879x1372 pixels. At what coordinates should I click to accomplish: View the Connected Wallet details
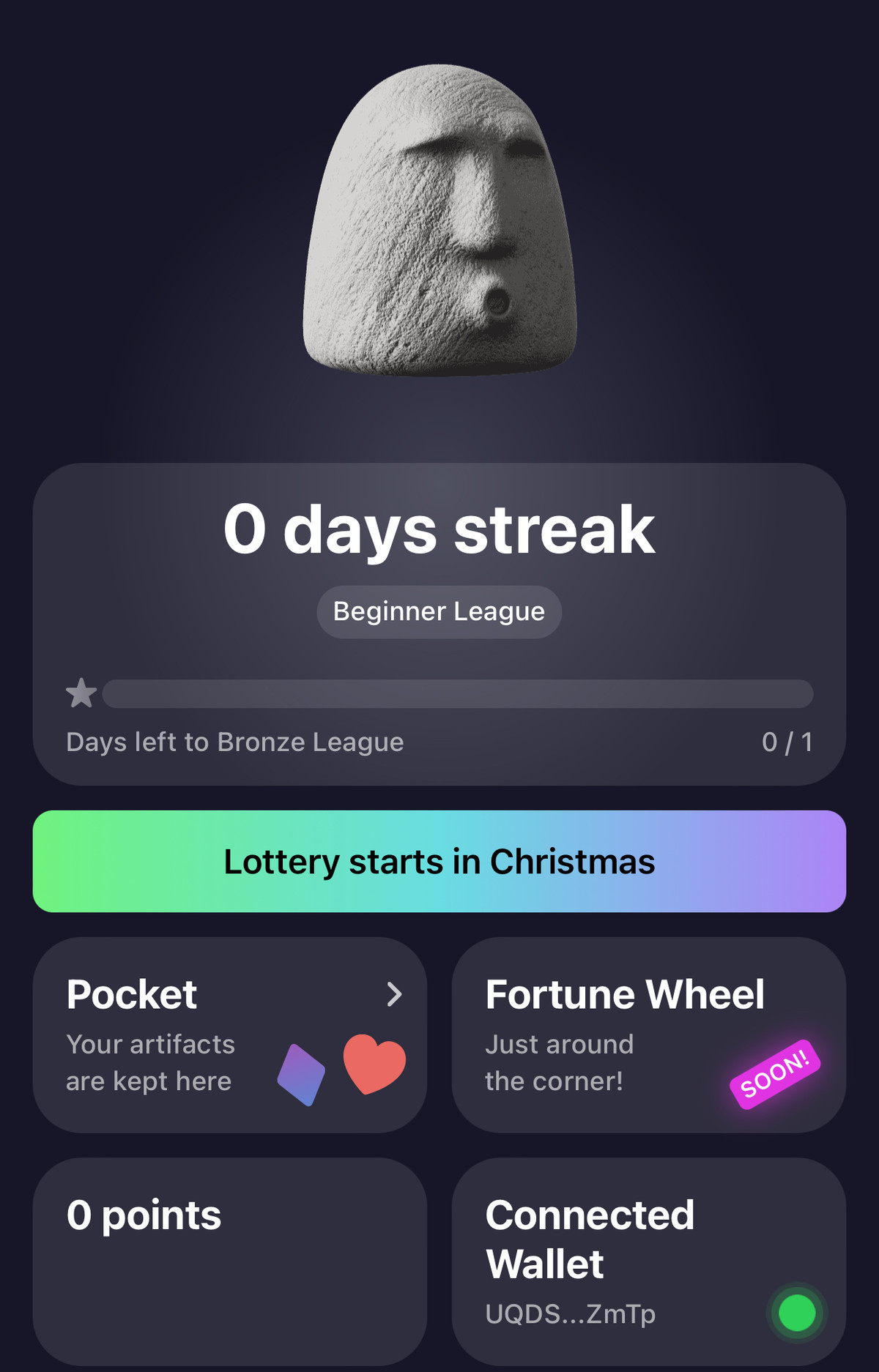[x=648, y=1261]
